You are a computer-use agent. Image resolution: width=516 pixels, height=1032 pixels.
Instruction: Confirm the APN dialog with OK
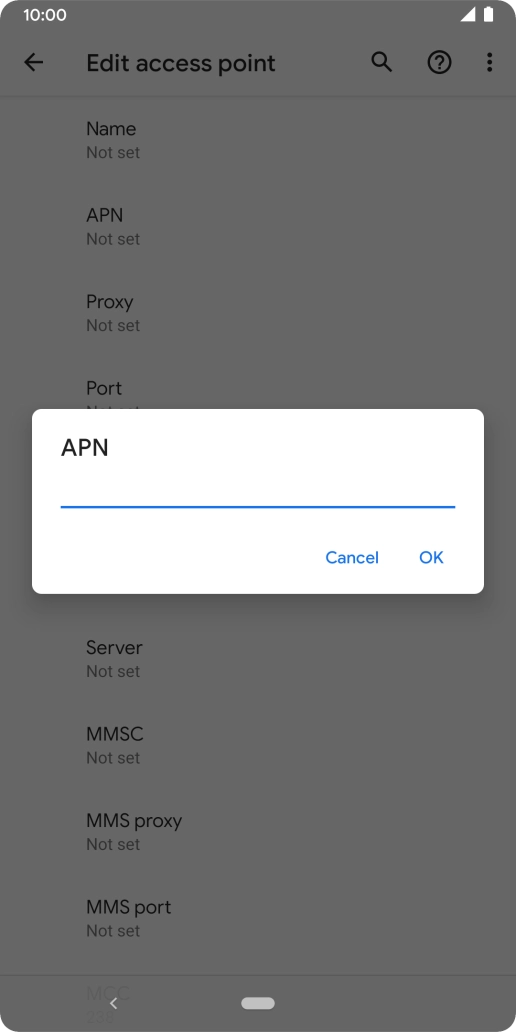click(432, 557)
